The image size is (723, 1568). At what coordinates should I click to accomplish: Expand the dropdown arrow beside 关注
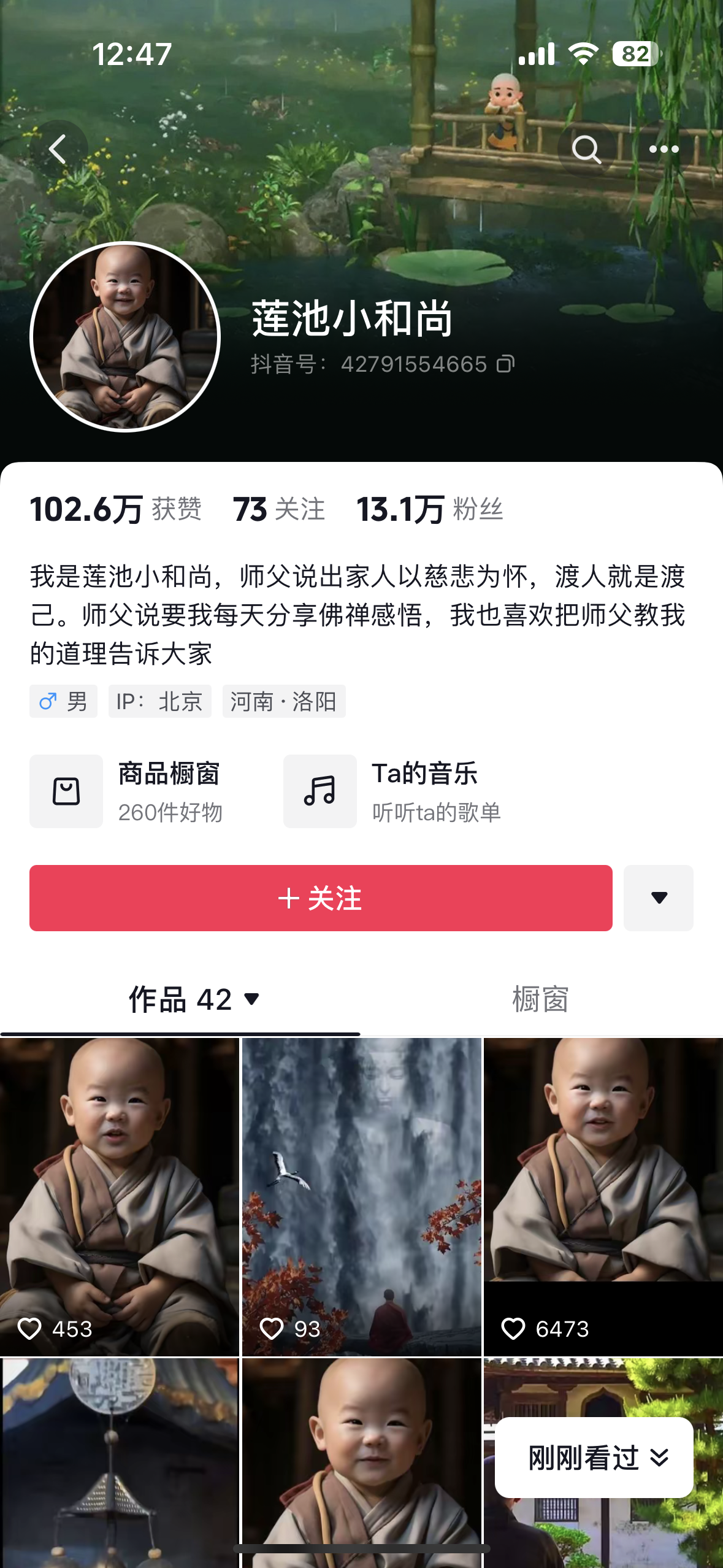pyautogui.click(x=659, y=898)
